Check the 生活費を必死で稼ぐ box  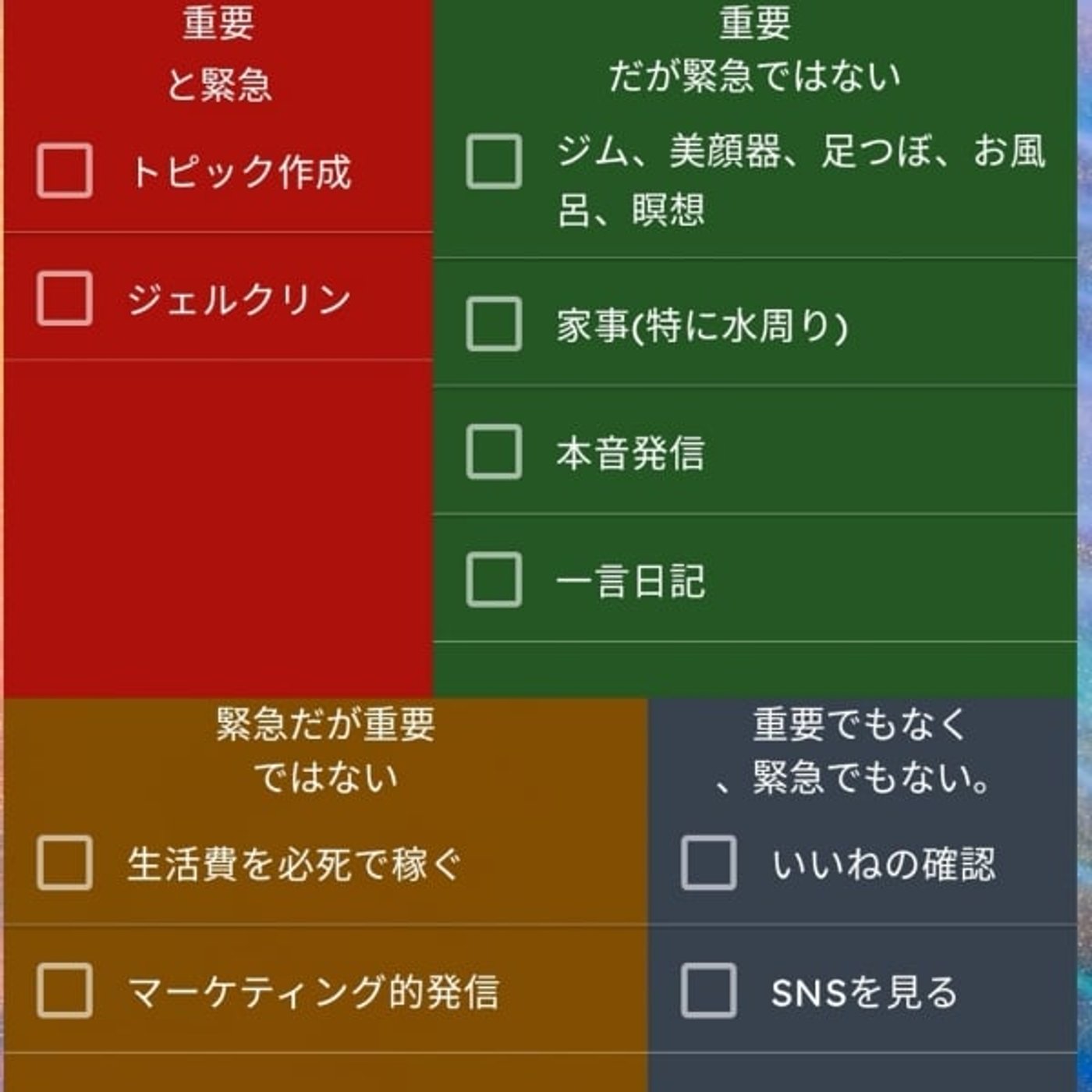click(65, 863)
